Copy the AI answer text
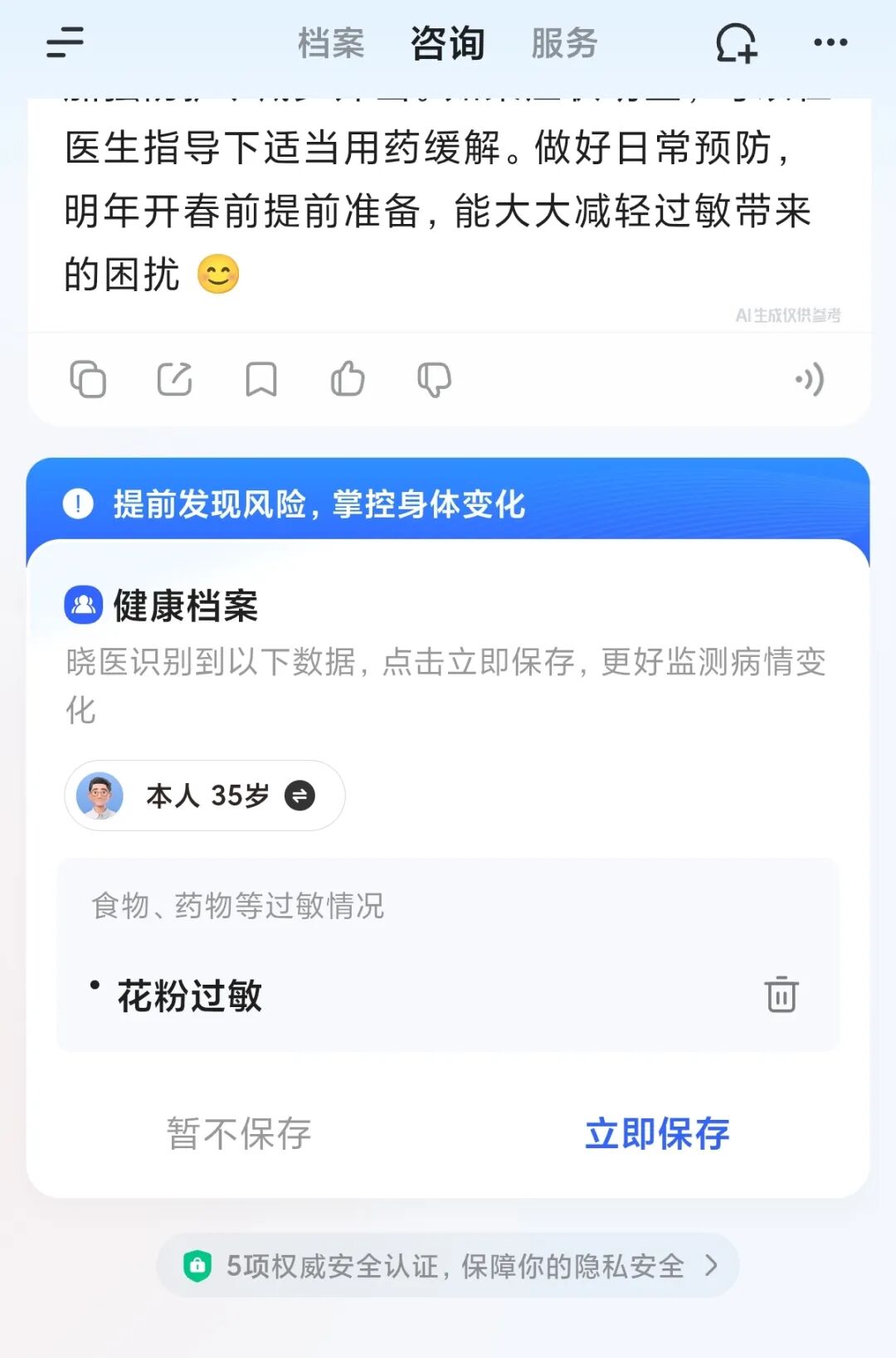Screen dimensions: 896x1358 (88, 380)
